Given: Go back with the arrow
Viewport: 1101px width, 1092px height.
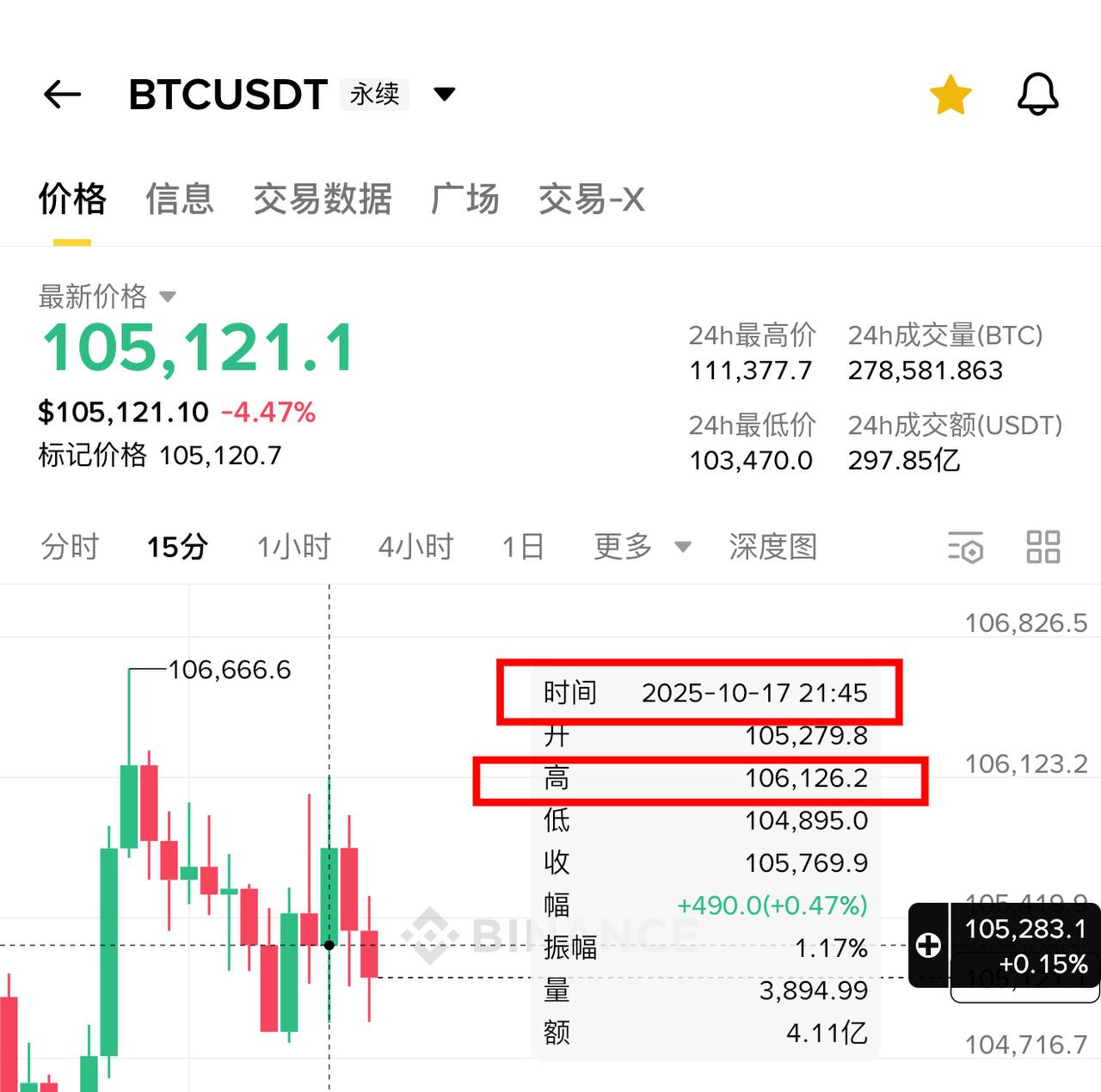Looking at the screenshot, I should 62,95.
